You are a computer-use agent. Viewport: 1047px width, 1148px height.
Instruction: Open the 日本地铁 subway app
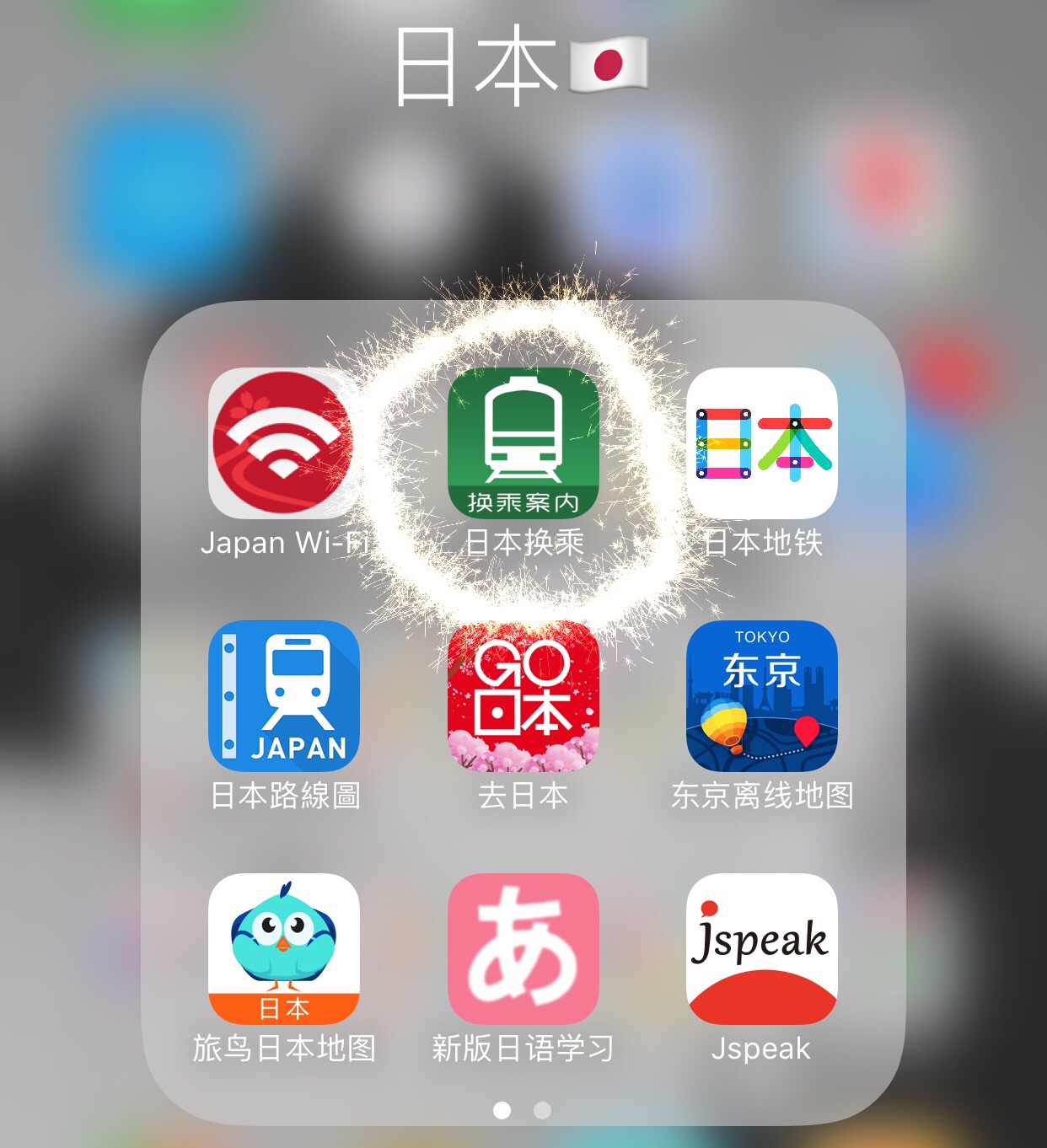pyautogui.click(x=762, y=443)
